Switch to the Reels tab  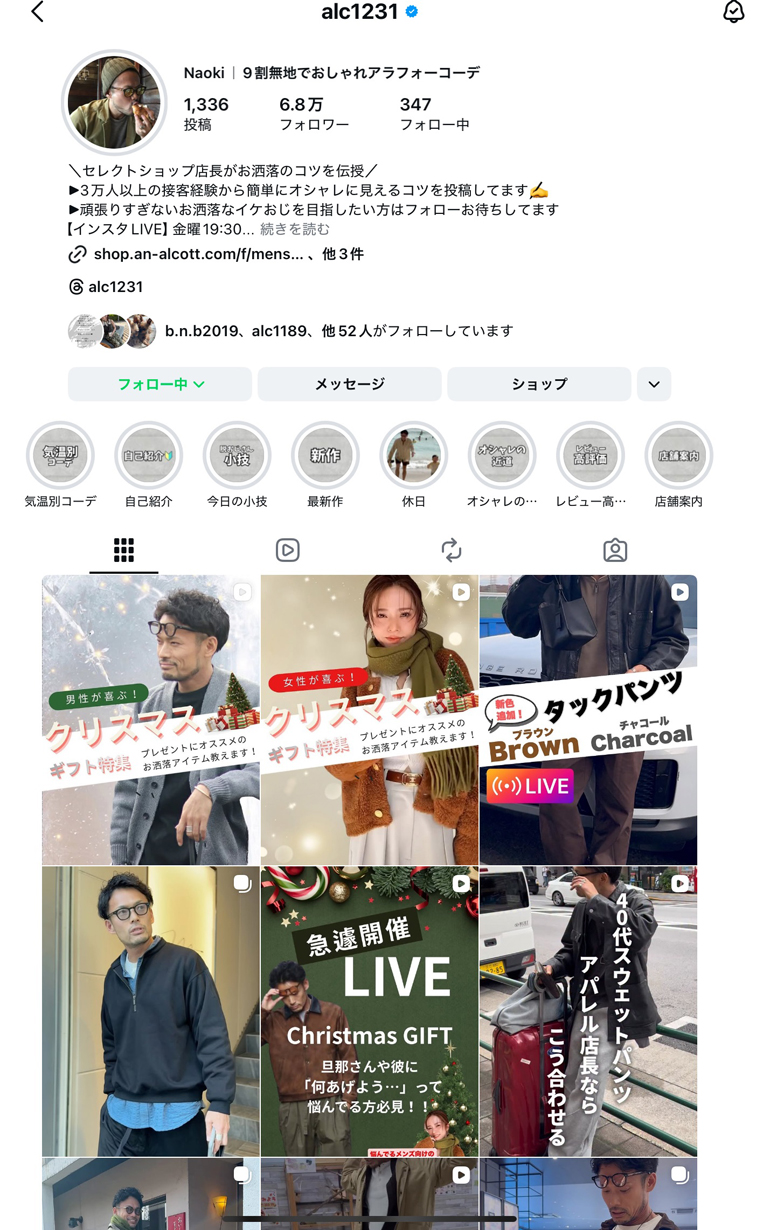click(287, 550)
